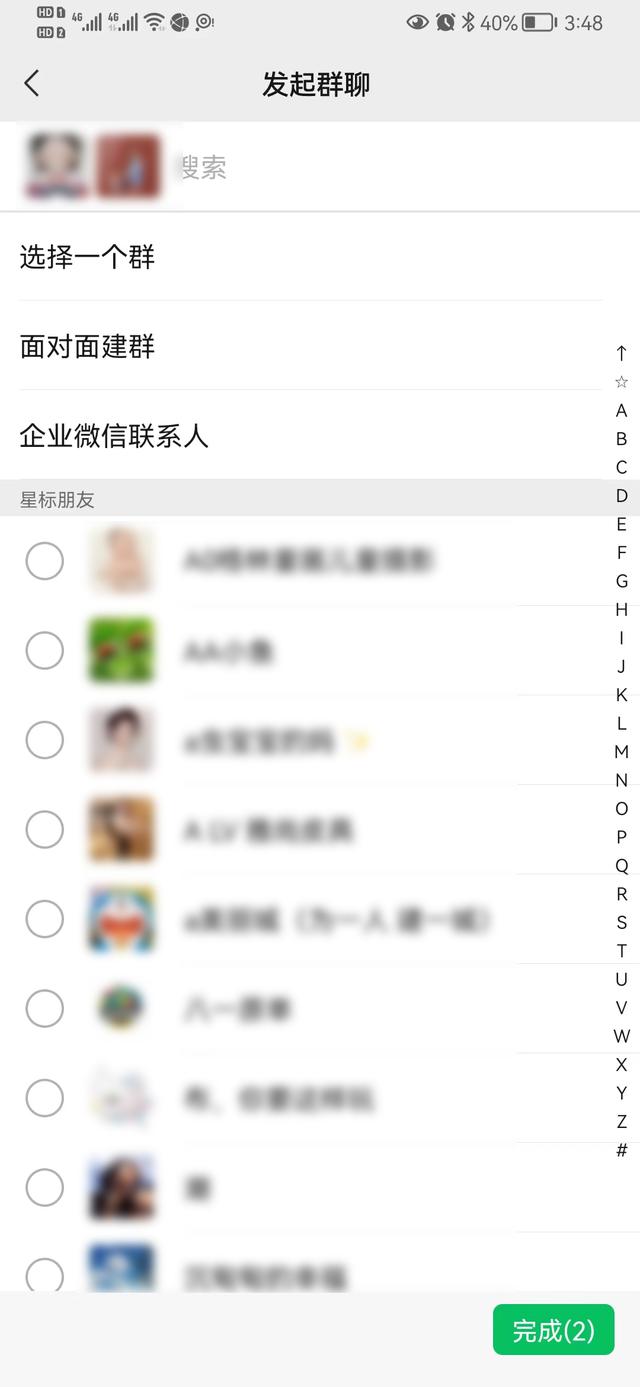
Task: Tap 完成(2) to create the group
Action: coord(553,1330)
